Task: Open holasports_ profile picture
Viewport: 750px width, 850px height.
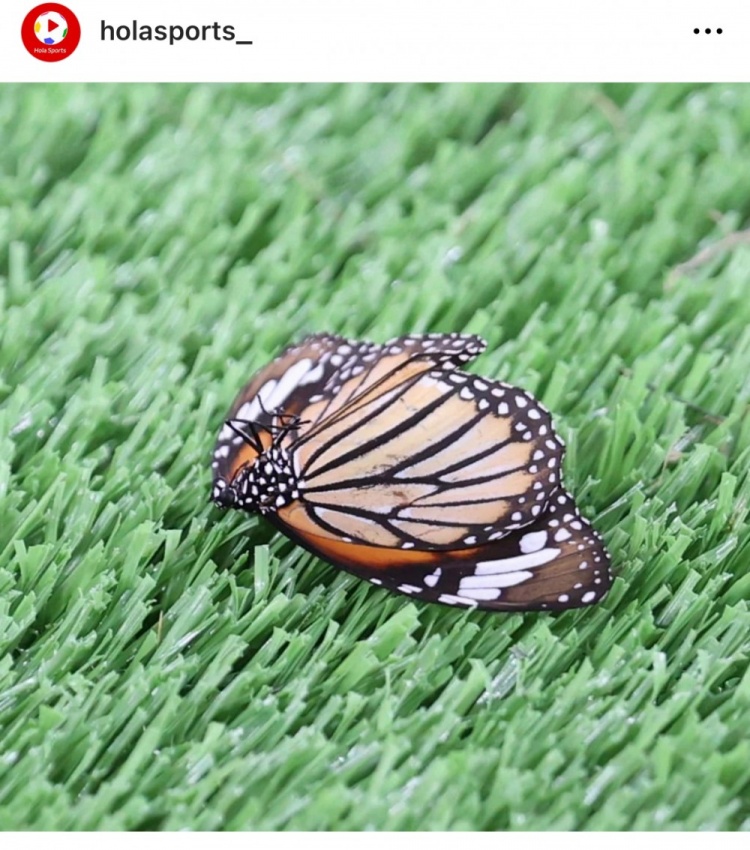Action: click(50, 32)
